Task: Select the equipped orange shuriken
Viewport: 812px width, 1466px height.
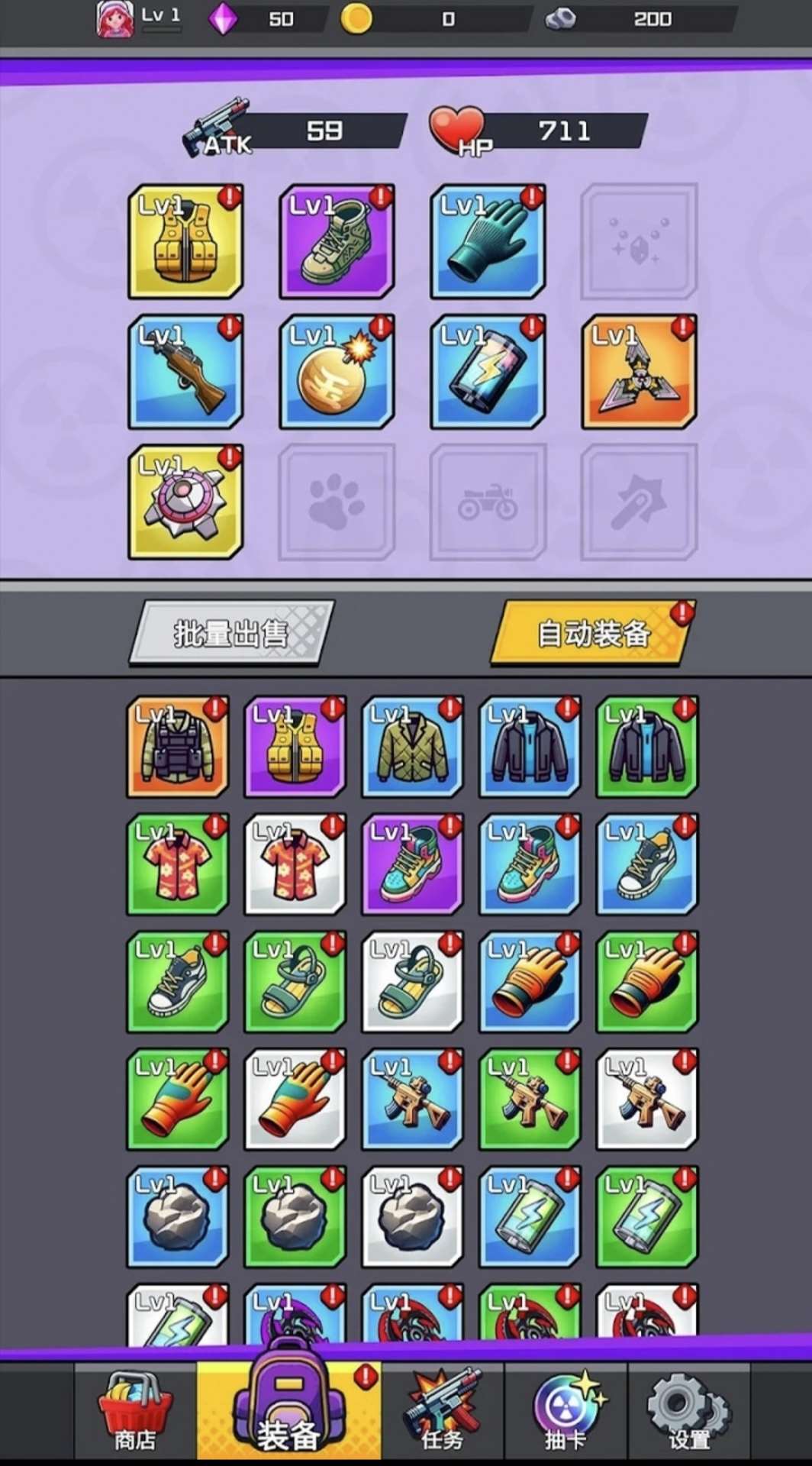Action: (639, 372)
